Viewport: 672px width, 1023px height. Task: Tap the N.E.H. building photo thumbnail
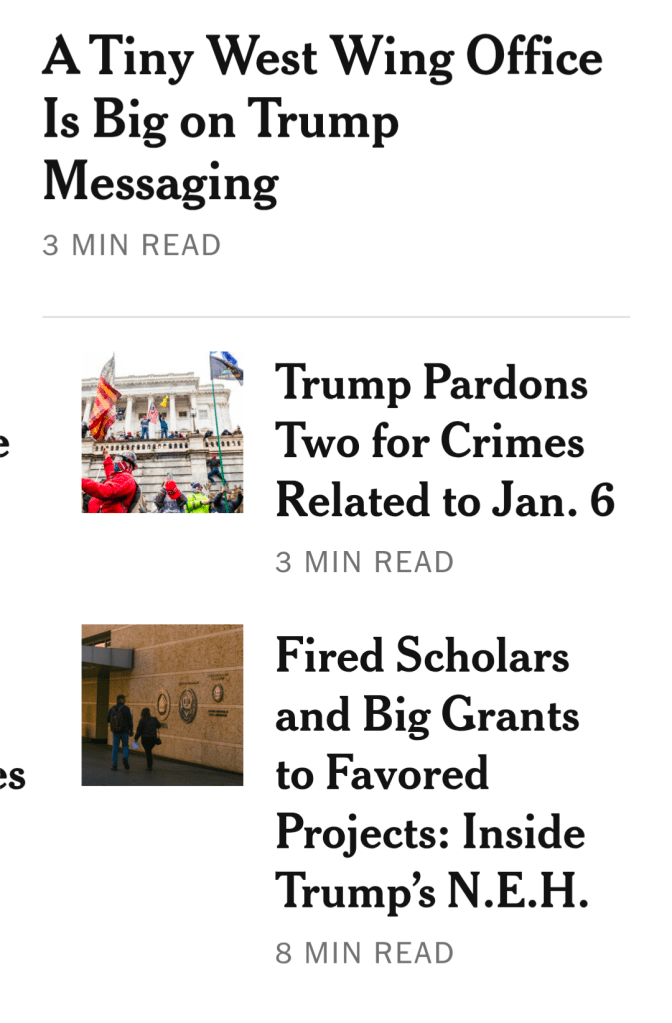tap(162, 705)
